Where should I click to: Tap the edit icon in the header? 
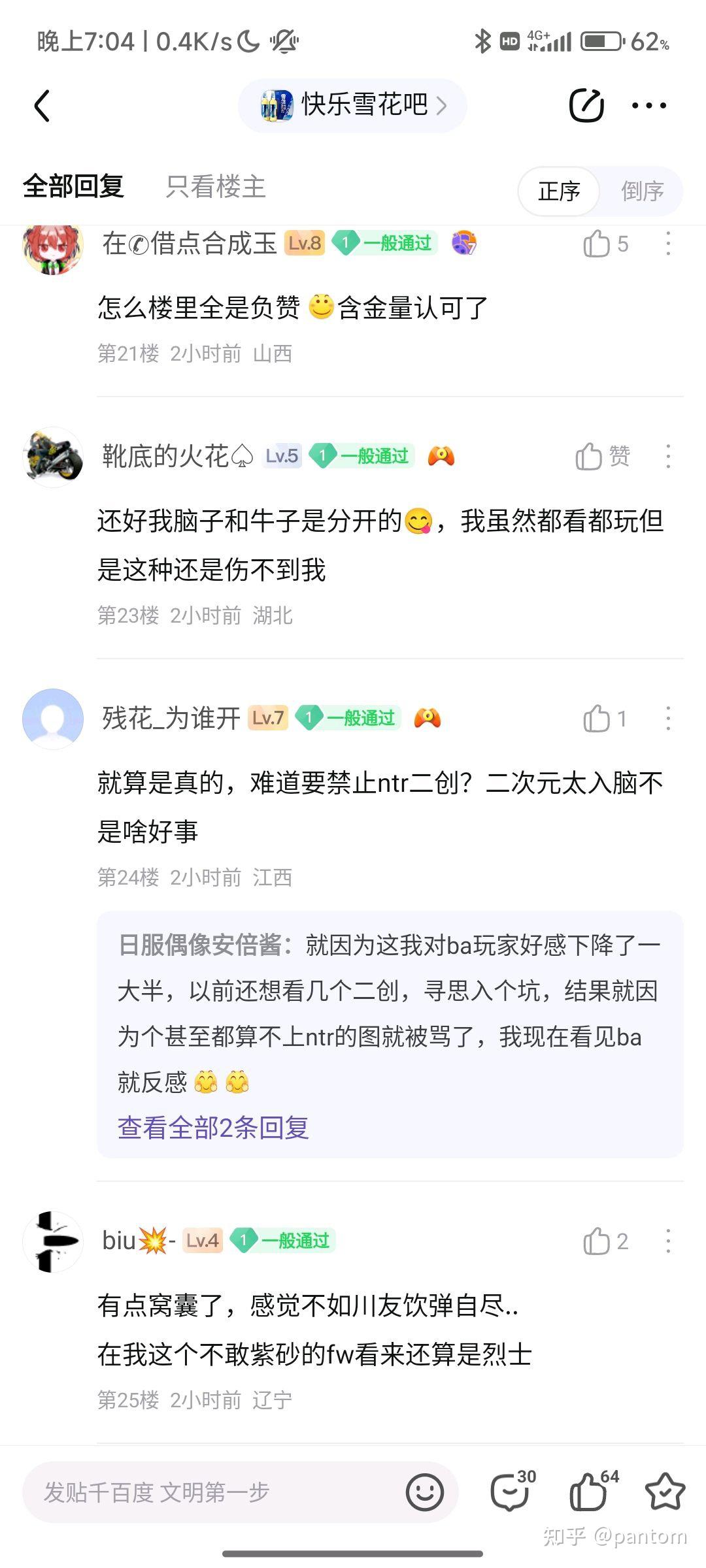tap(586, 106)
